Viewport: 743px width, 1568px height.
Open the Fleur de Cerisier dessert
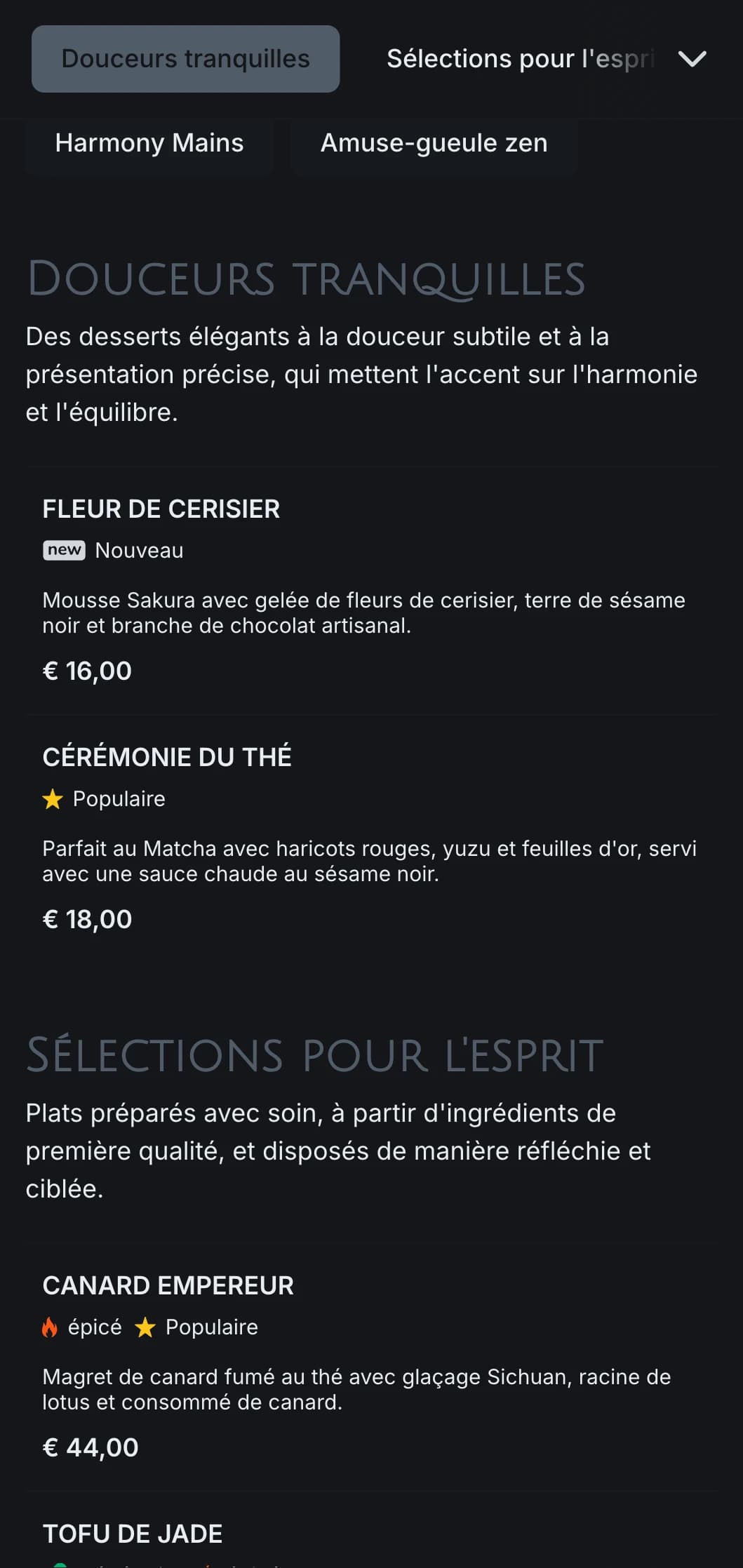[161, 509]
